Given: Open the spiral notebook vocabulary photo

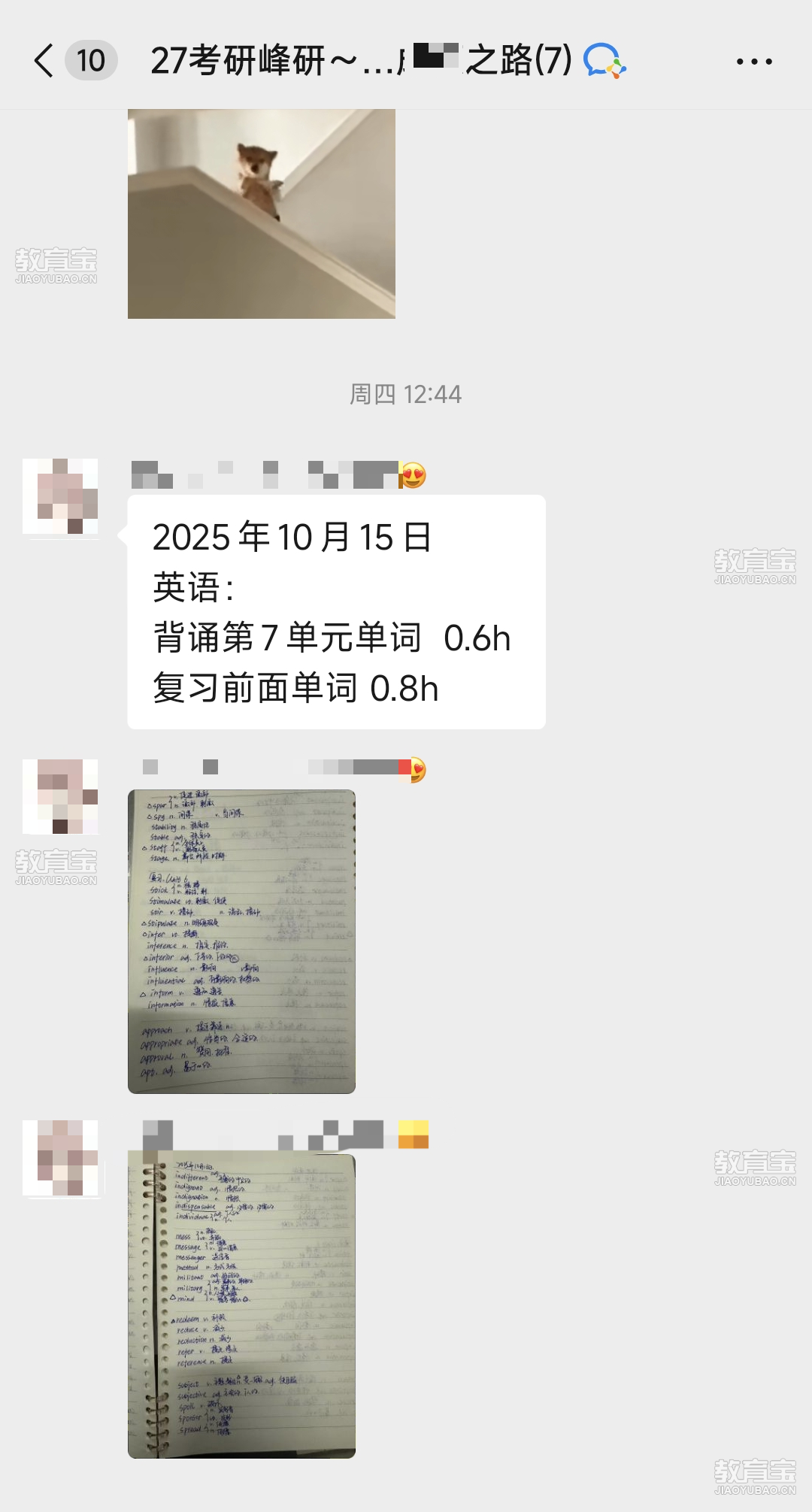Looking at the screenshot, I should (241, 1305).
